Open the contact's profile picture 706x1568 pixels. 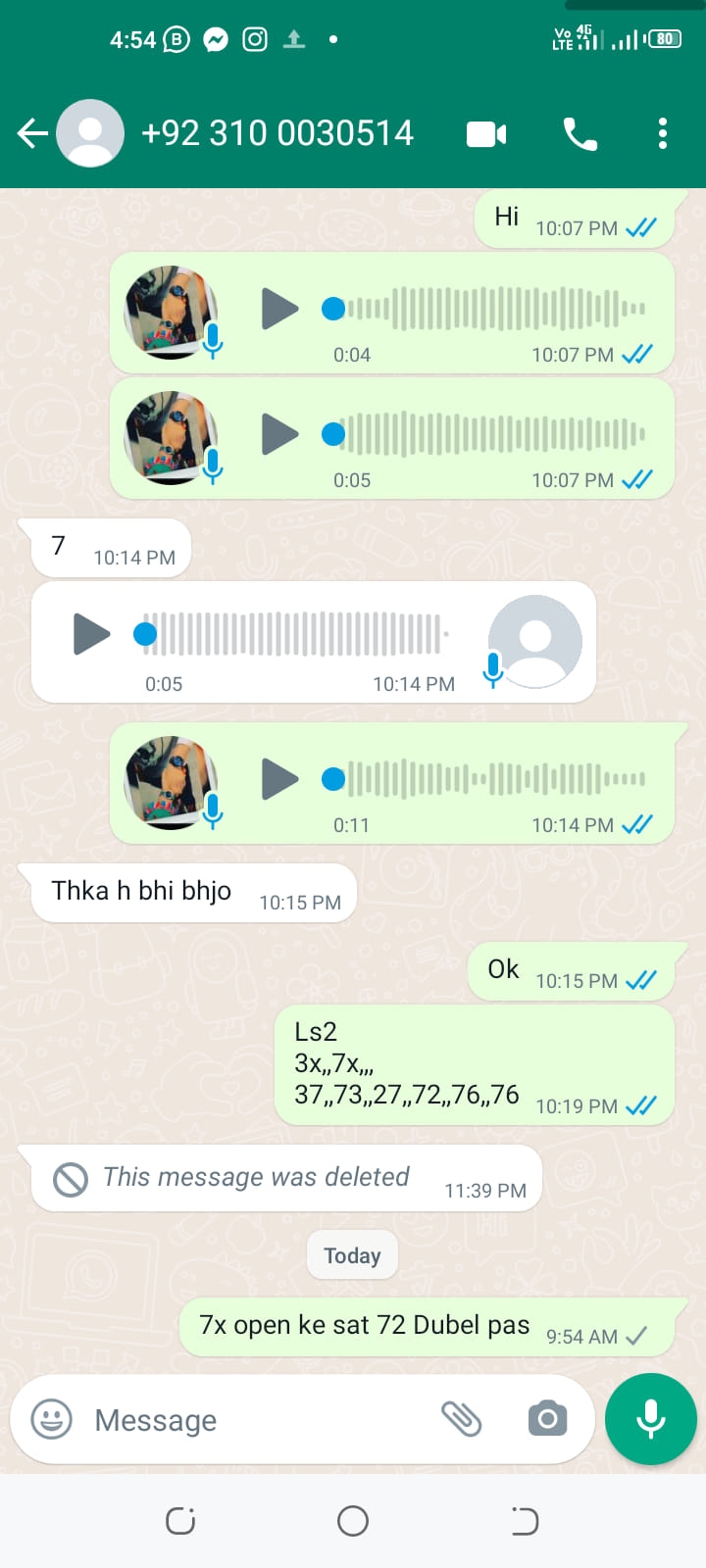(90, 133)
